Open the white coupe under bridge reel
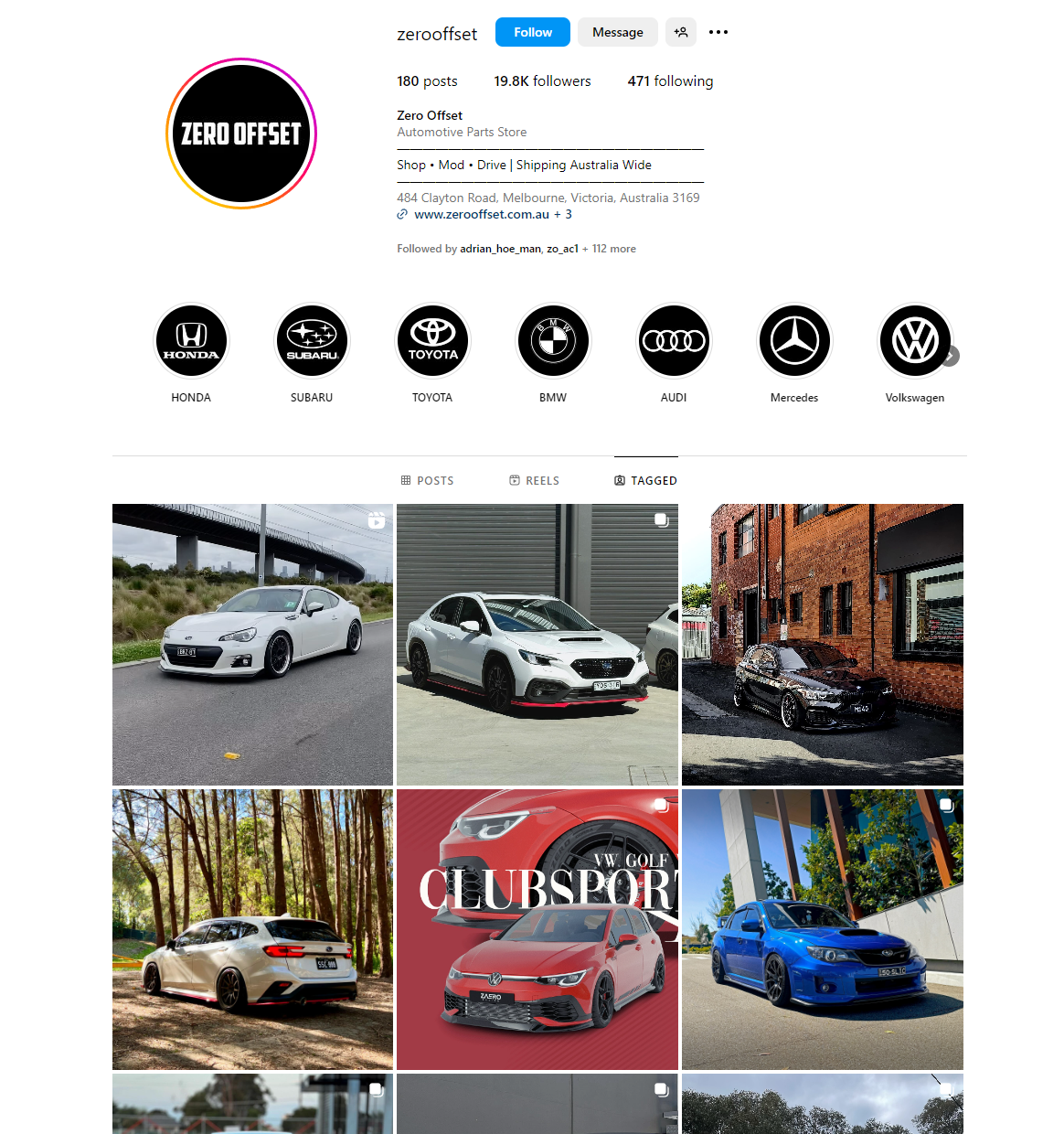The width and height of the screenshot is (1064, 1134). point(252,644)
